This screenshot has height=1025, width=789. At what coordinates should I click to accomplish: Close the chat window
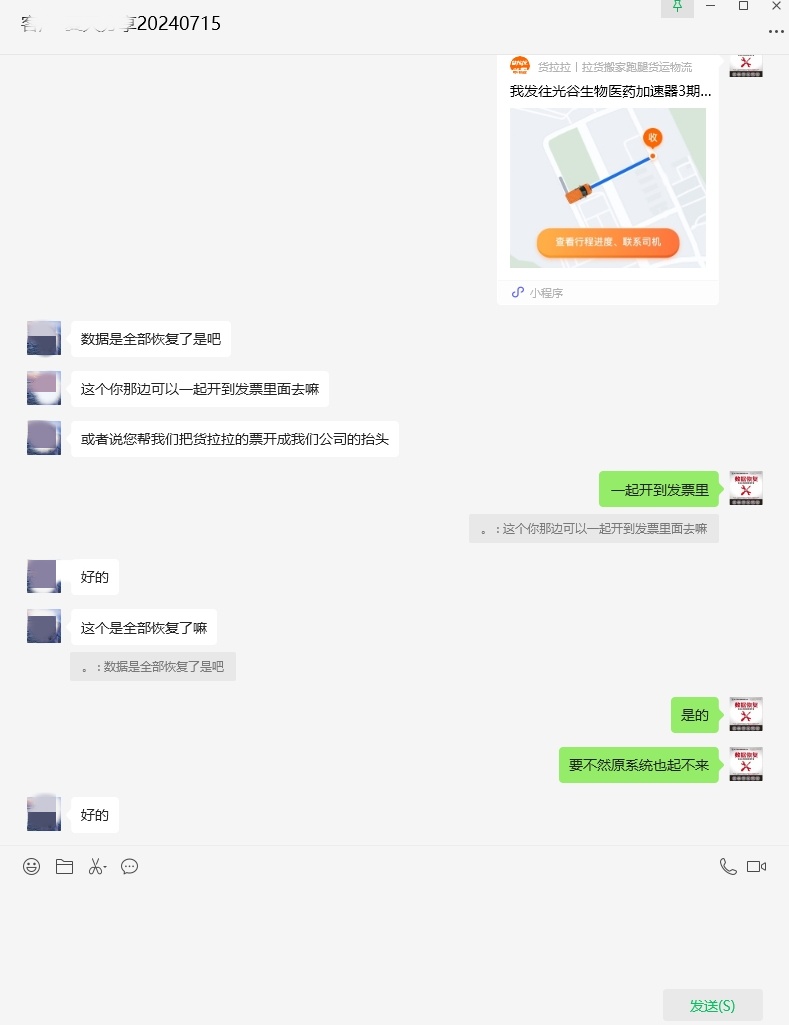pos(776,6)
